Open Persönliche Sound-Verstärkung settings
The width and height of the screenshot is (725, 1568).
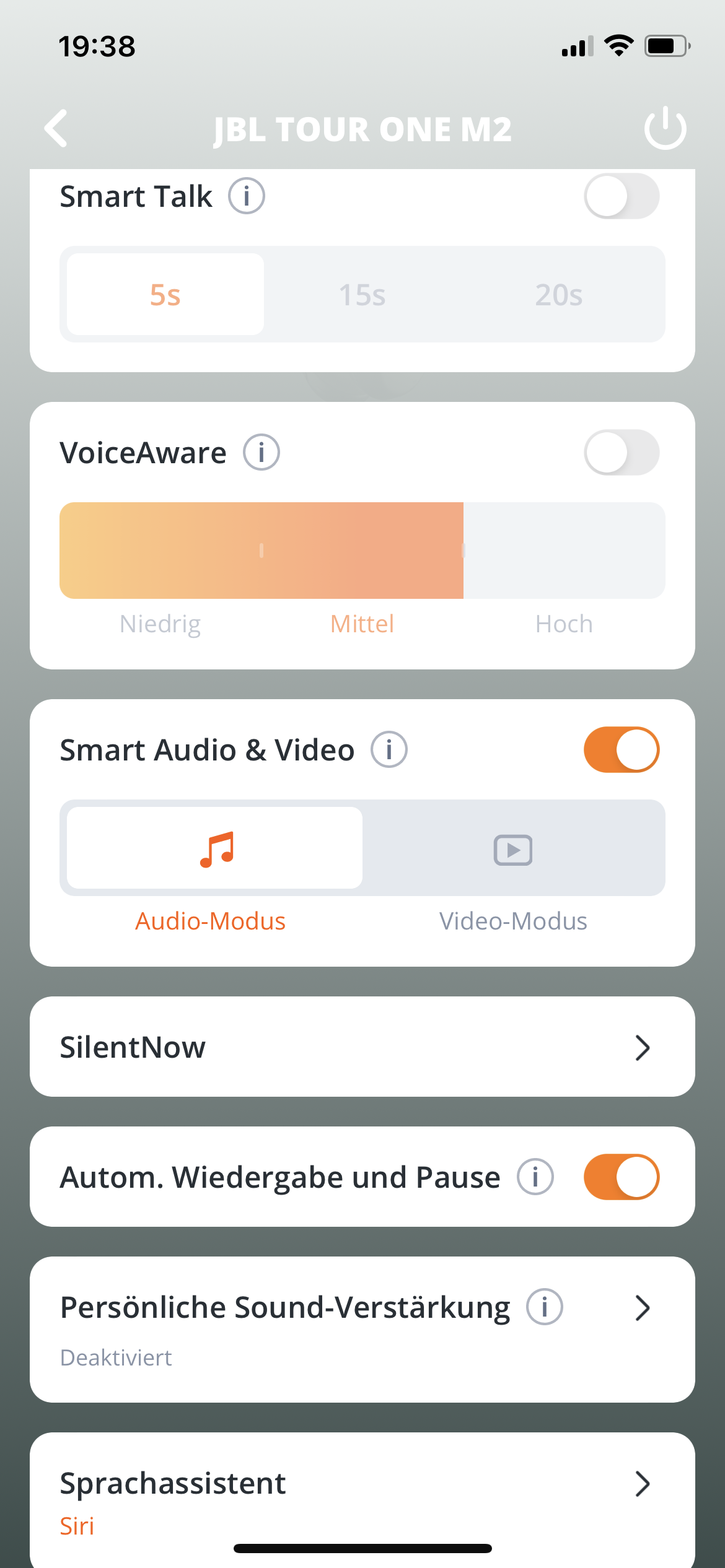point(362,1329)
